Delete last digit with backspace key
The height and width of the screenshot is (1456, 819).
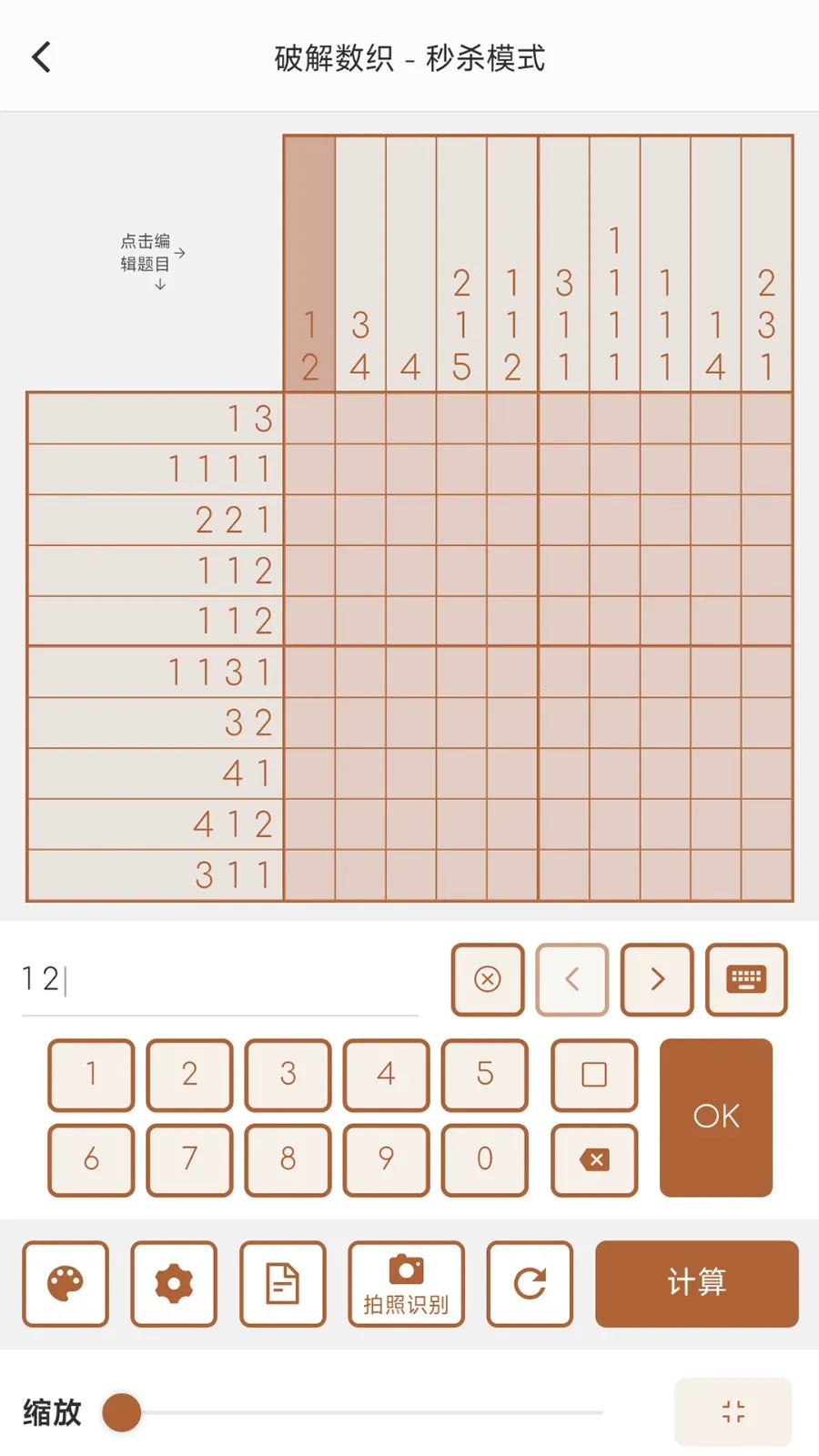pos(594,1159)
